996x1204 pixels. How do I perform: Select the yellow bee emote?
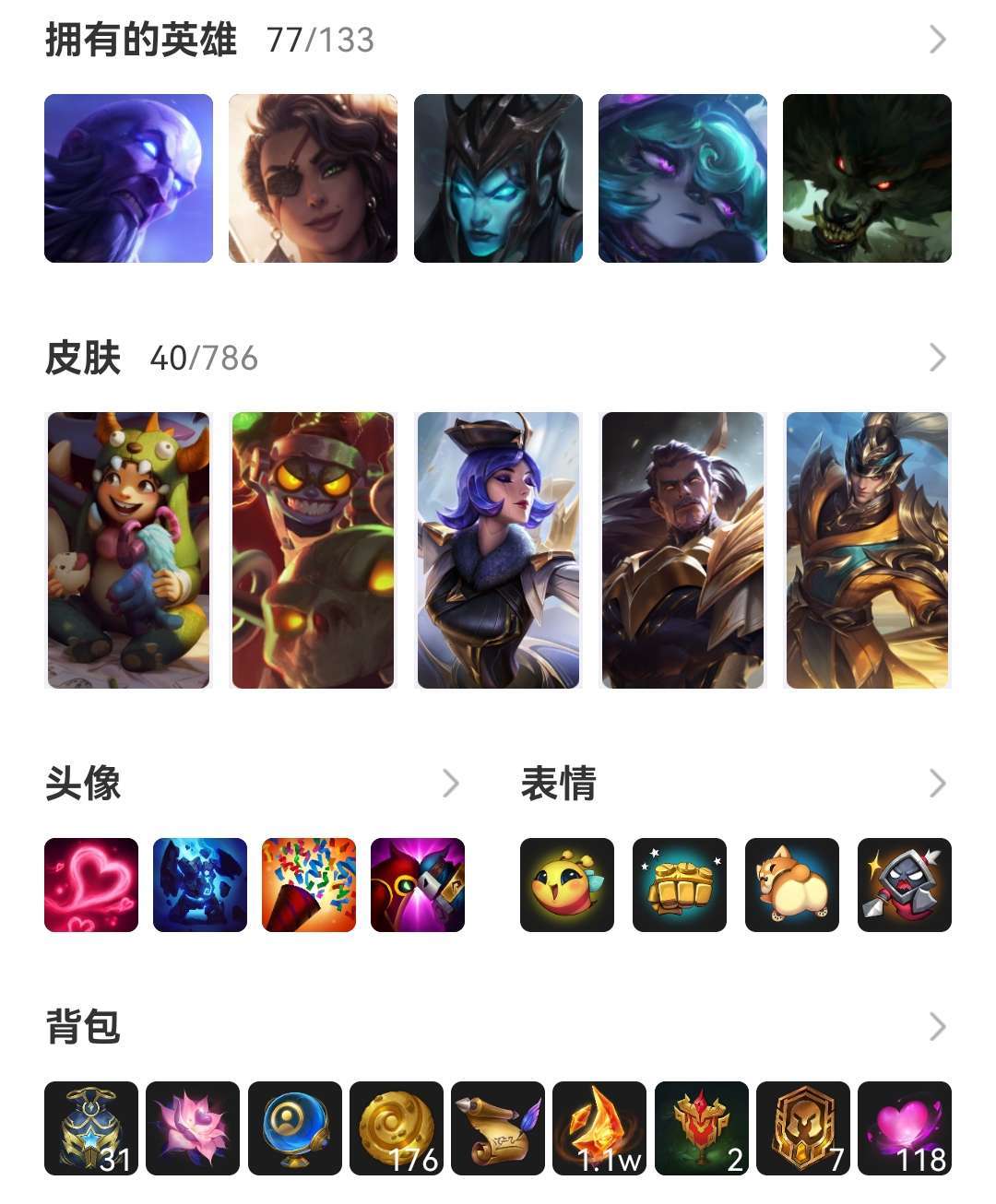point(567,885)
